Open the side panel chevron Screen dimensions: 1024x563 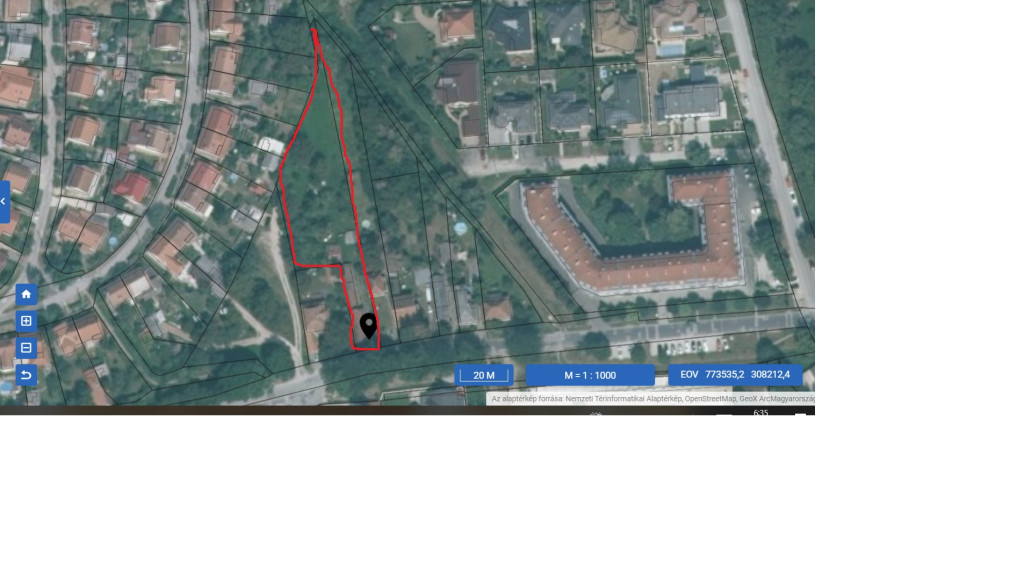click(x=4, y=201)
